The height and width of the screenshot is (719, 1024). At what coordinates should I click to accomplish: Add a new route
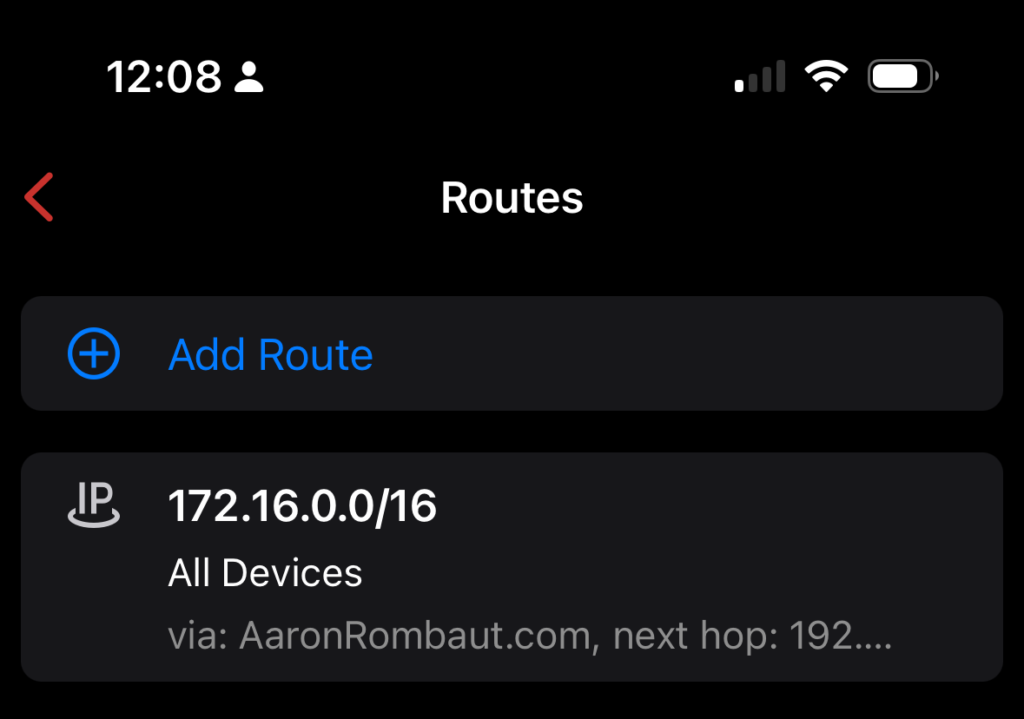[x=270, y=355]
